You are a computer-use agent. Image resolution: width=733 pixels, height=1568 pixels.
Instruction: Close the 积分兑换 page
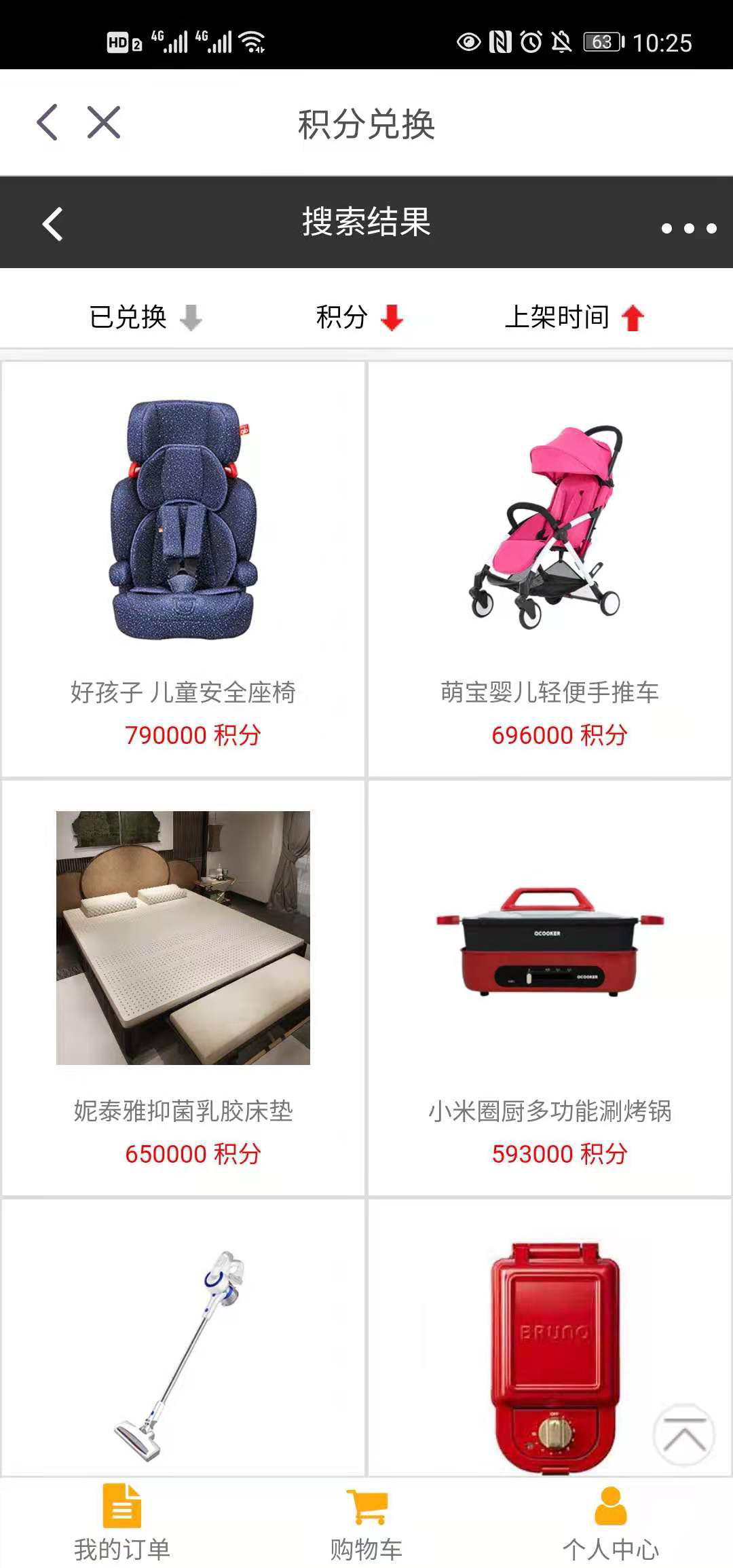(x=104, y=123)
